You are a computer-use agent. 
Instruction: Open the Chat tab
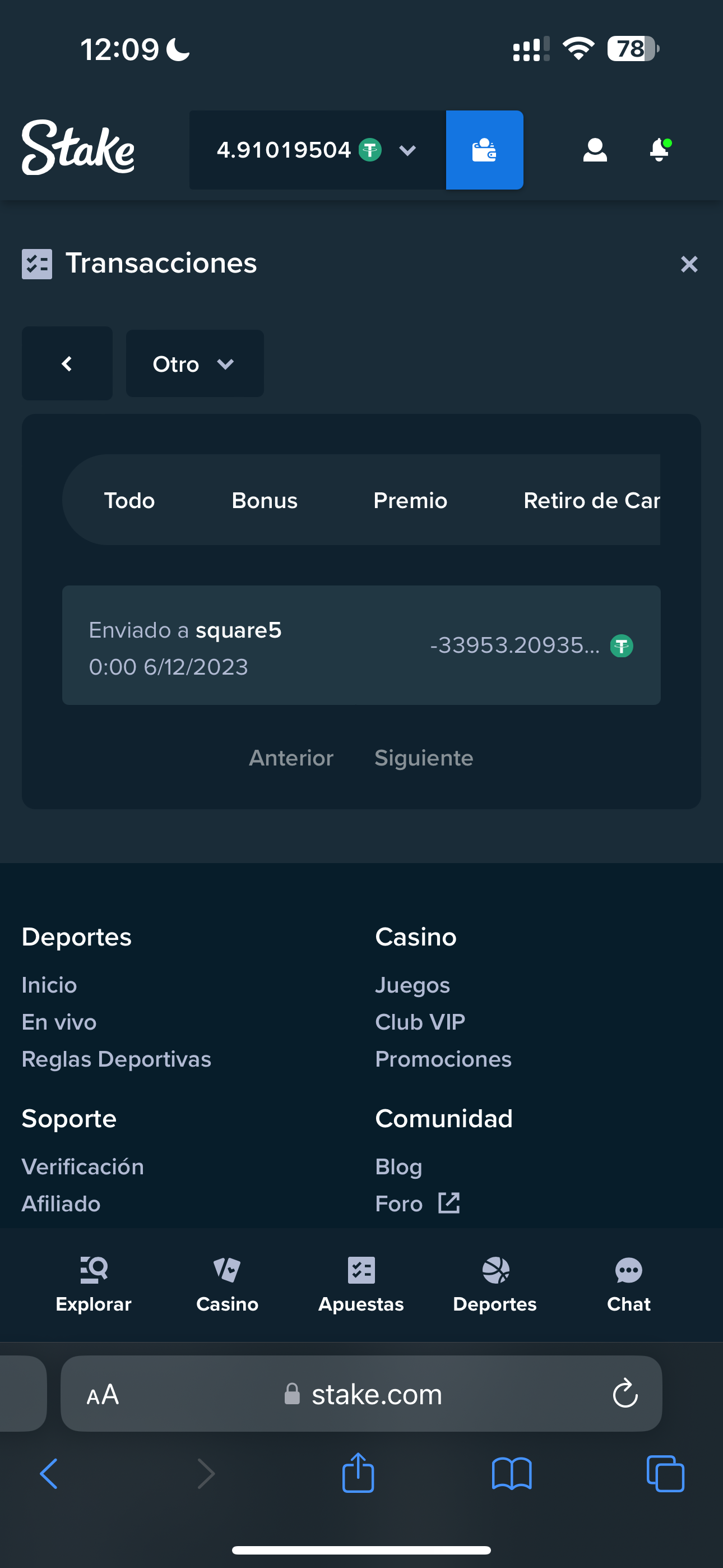click(629, 1284)
